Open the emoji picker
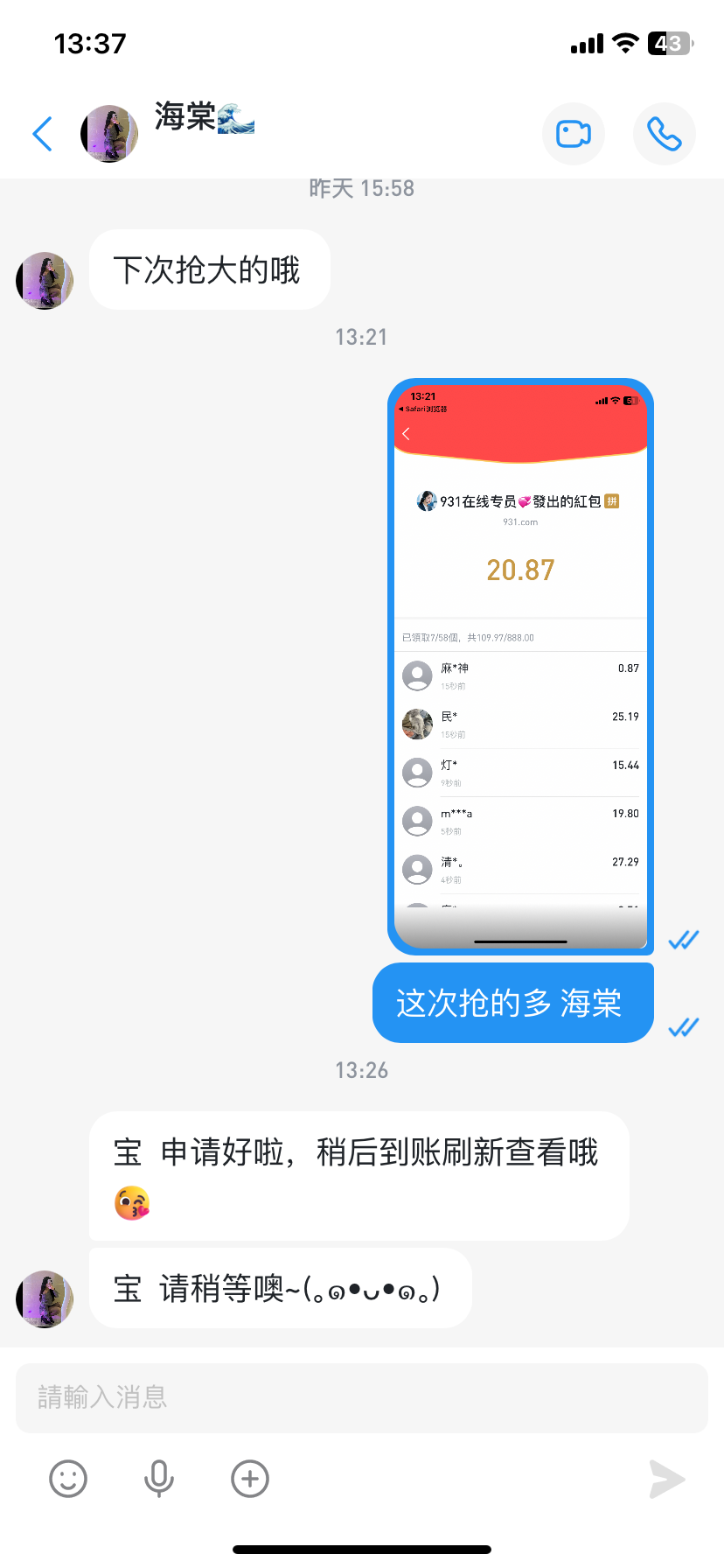 point(68,1479)
